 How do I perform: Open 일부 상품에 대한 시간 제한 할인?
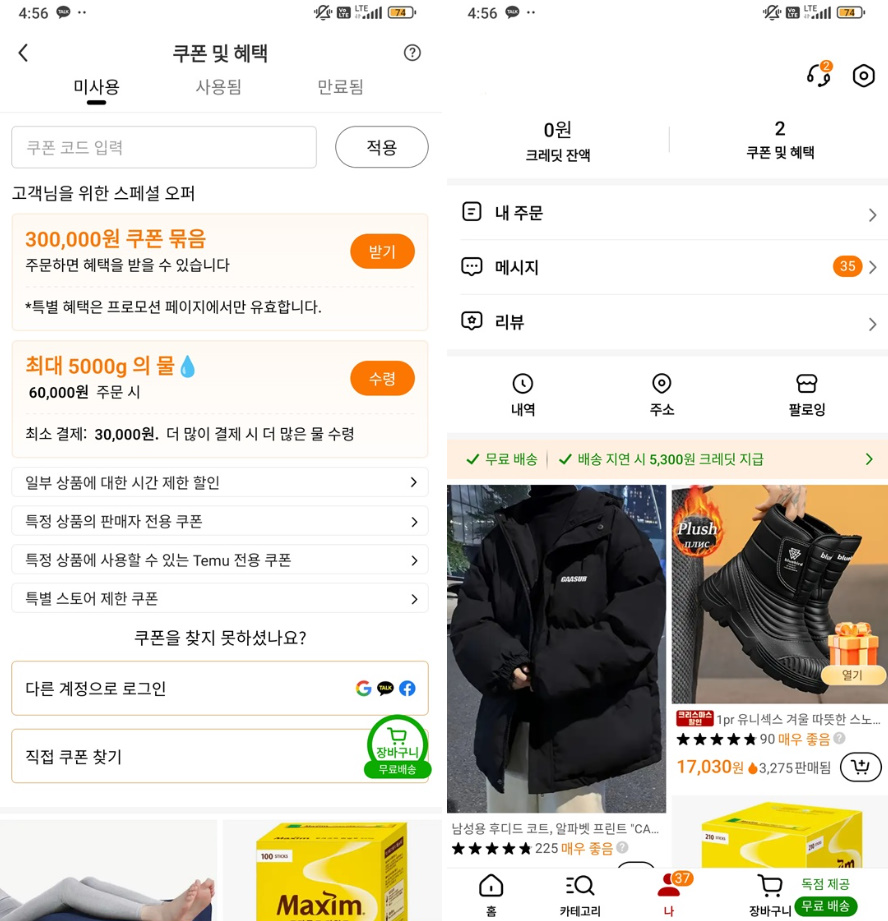click(x=220, y=482)
